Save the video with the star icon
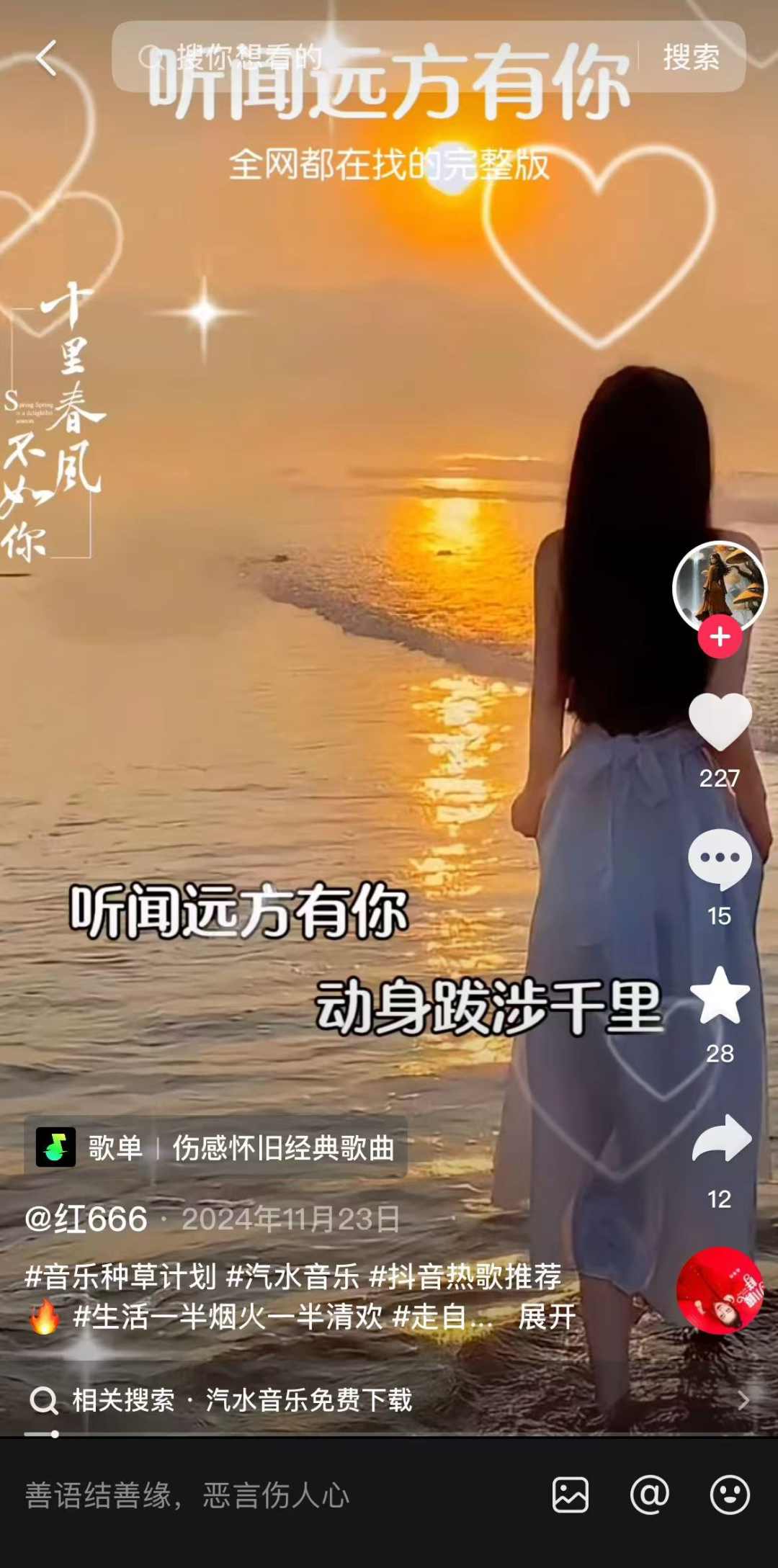The height and width of the screenshot is (1568, 778). coord(720,995)
